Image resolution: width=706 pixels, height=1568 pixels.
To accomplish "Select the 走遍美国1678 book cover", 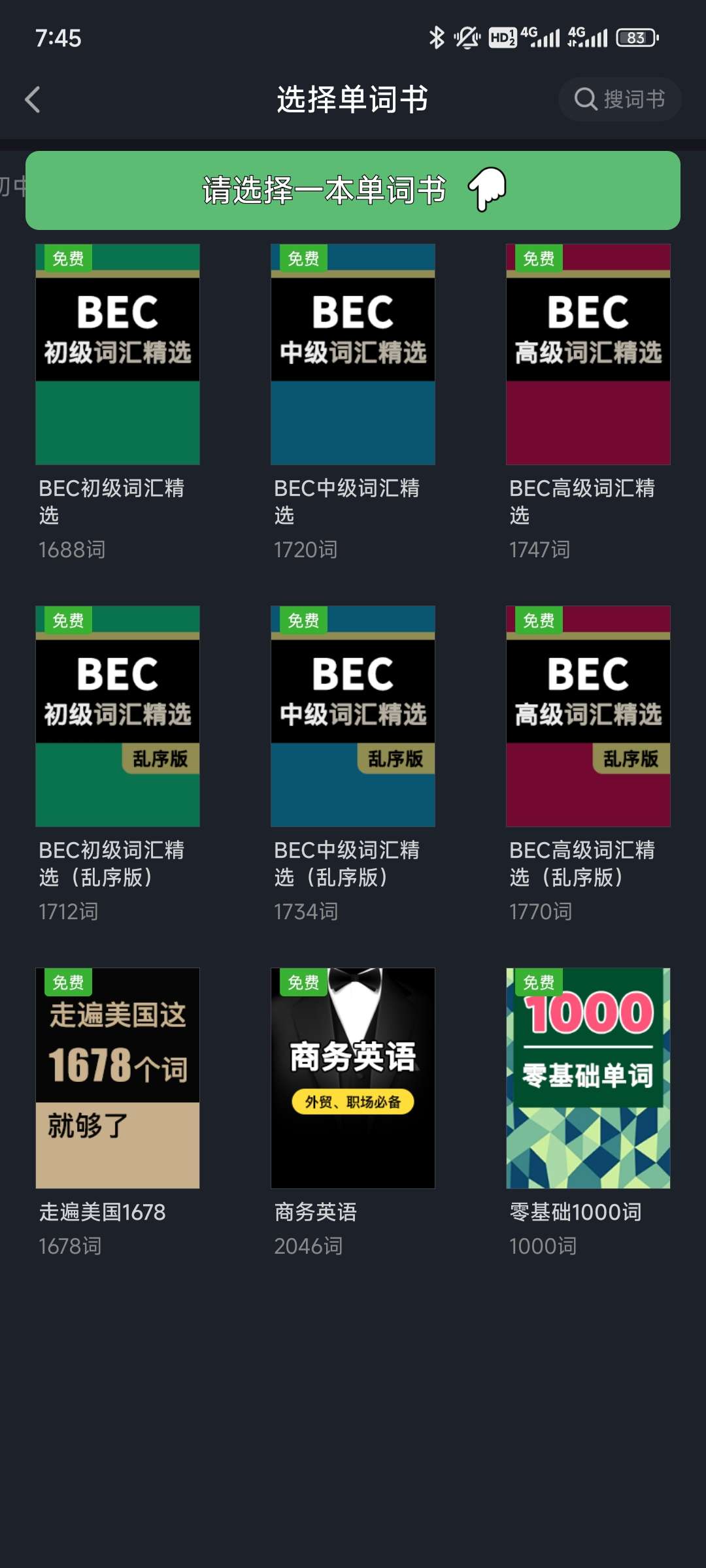I will tap(118, 1079).
